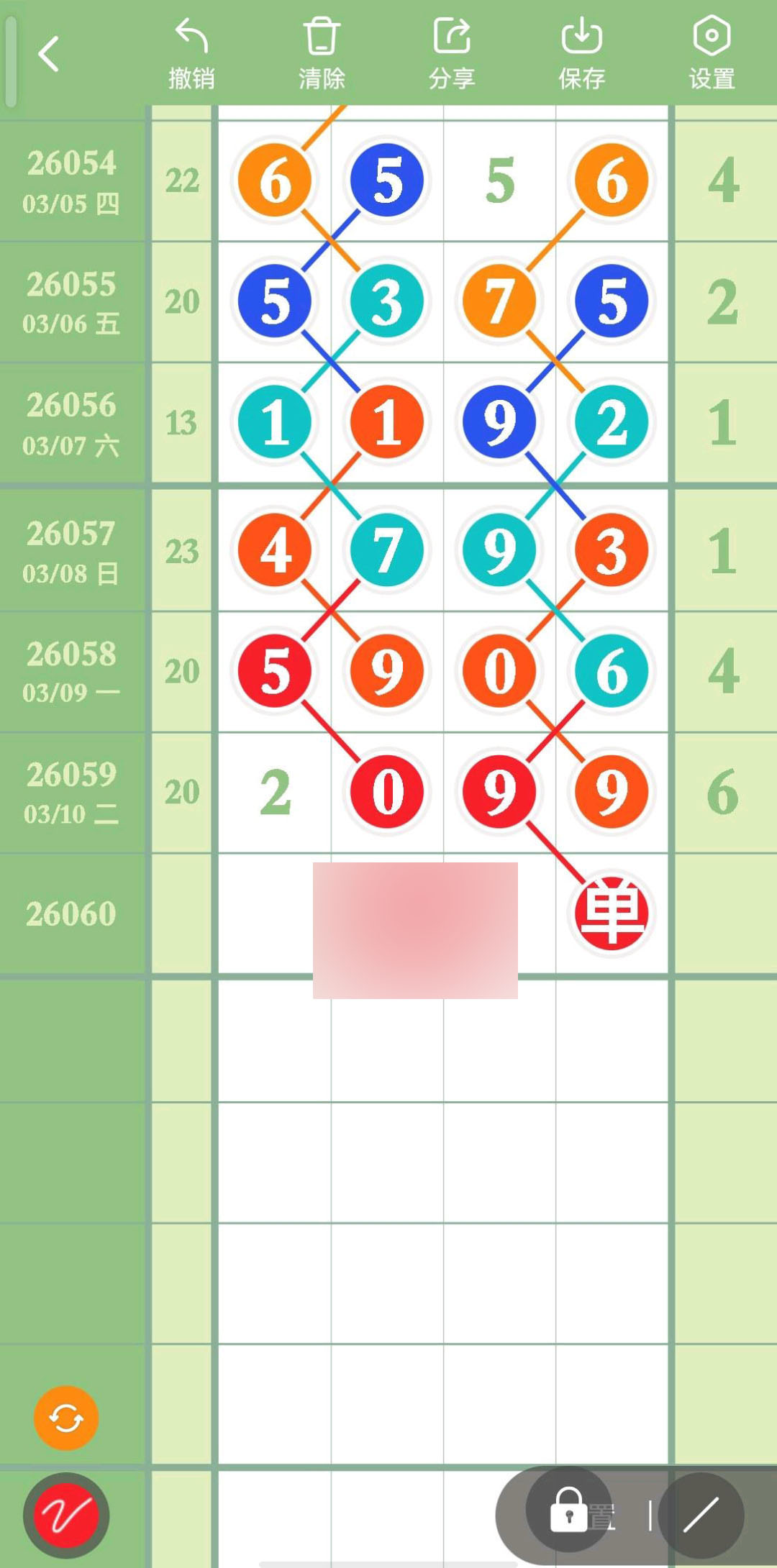Screen dimensions: 777x1568
Task: Tap the red brush drawing button
Action: pyautogui.click(x=66, y=1515)
